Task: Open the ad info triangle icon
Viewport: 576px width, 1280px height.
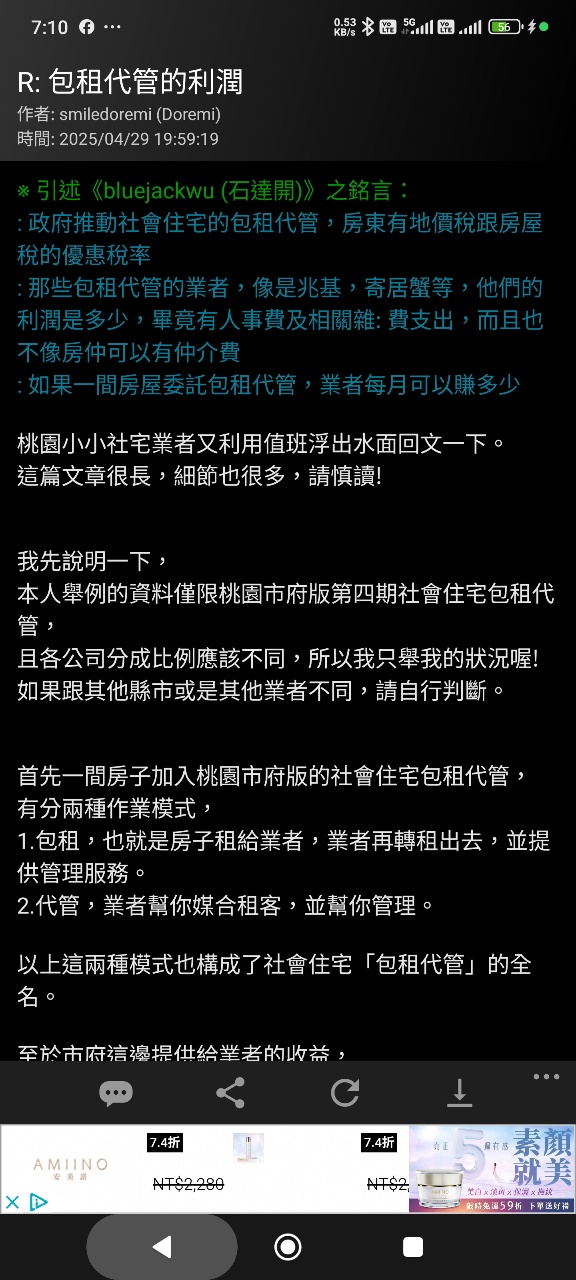Action: click(37, 1202)
